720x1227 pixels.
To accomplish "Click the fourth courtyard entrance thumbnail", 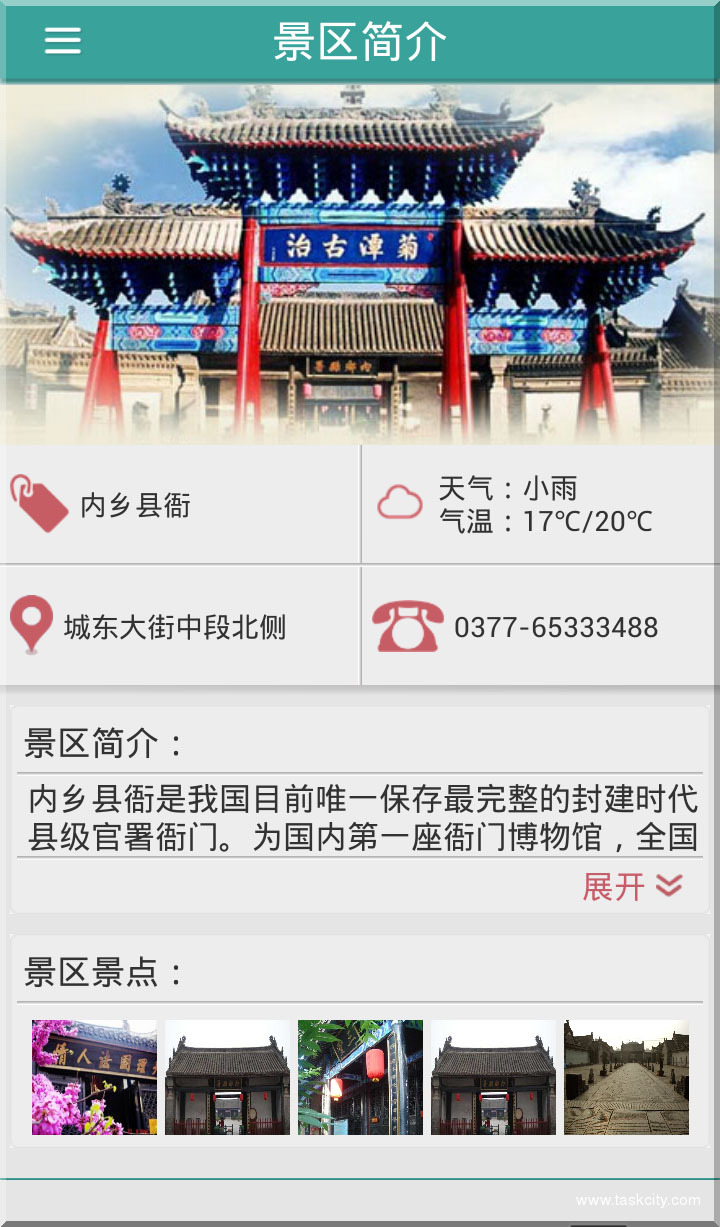I will [x=493, y=1077].
